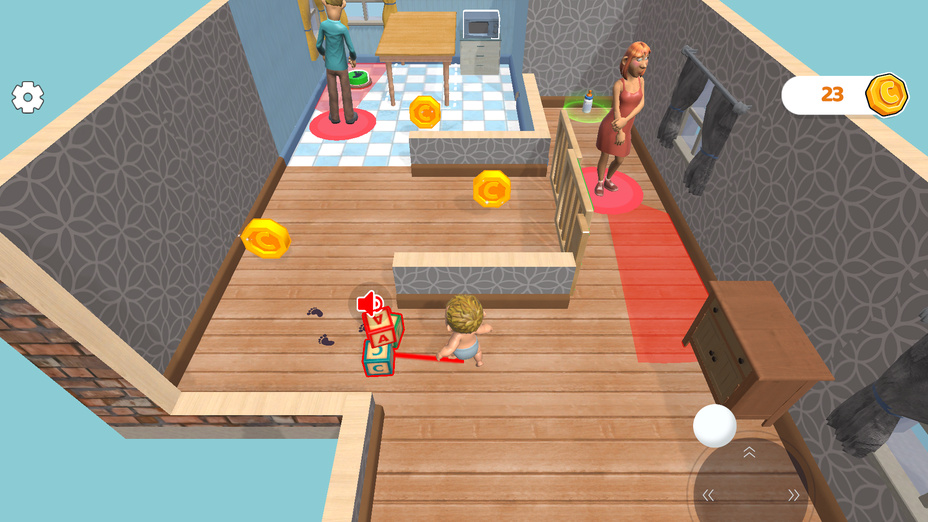928x522 pixels.
Task: Tap the virtual joystick knob
Action: click(x=714, y=426)
